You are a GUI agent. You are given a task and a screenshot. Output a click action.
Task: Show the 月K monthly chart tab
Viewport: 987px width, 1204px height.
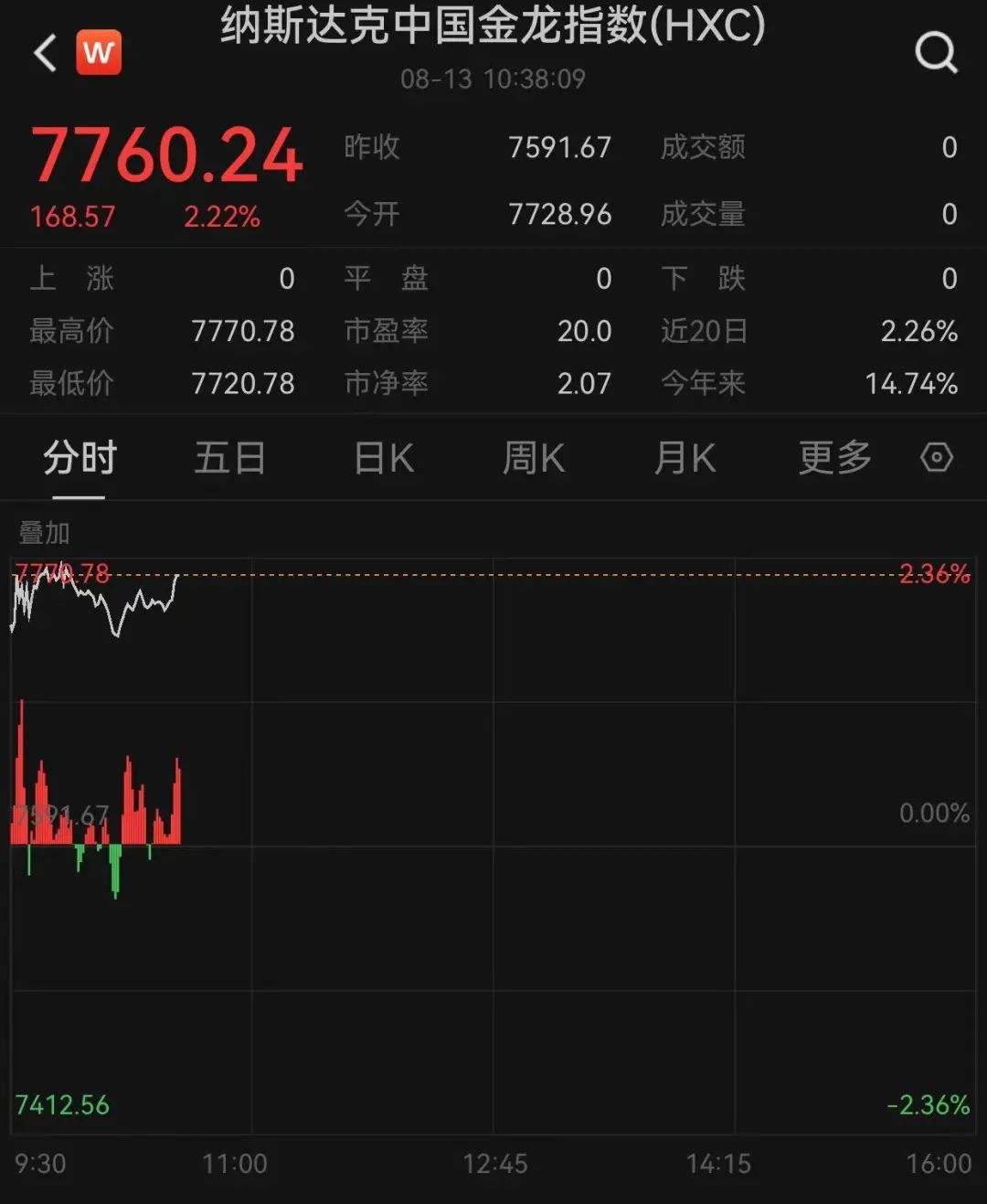pos(685,458)
